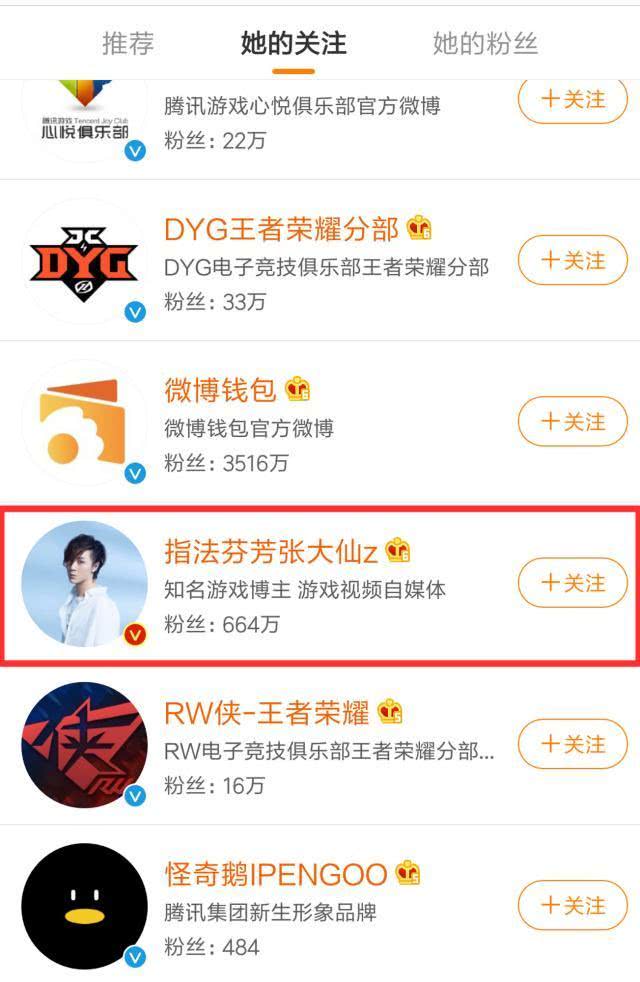Tap 关注 beside RW侠-王者荣耀
The width and height of the screenshot is (640, 982).
573,744
